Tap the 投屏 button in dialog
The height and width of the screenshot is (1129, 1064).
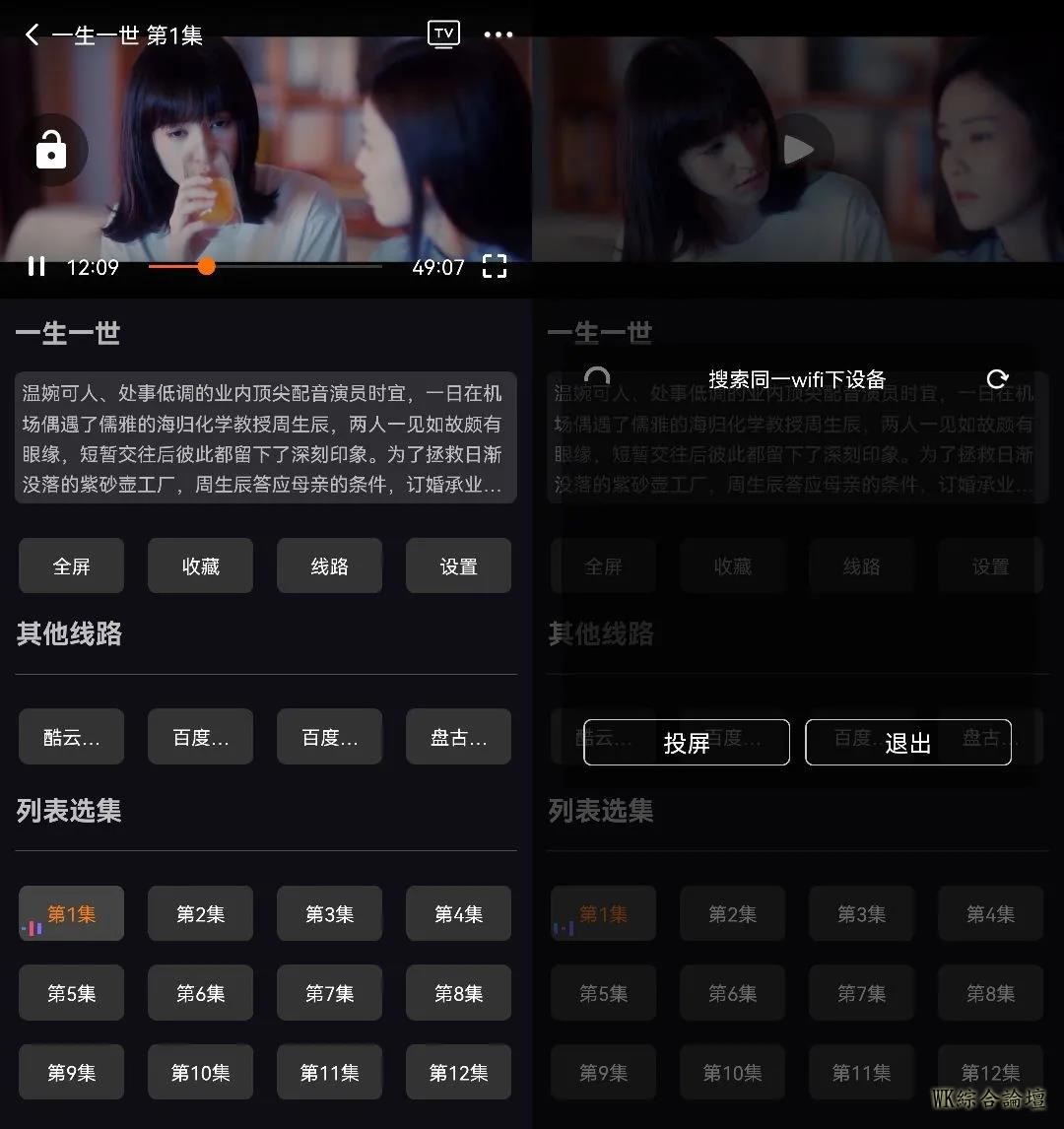(687, 743)
